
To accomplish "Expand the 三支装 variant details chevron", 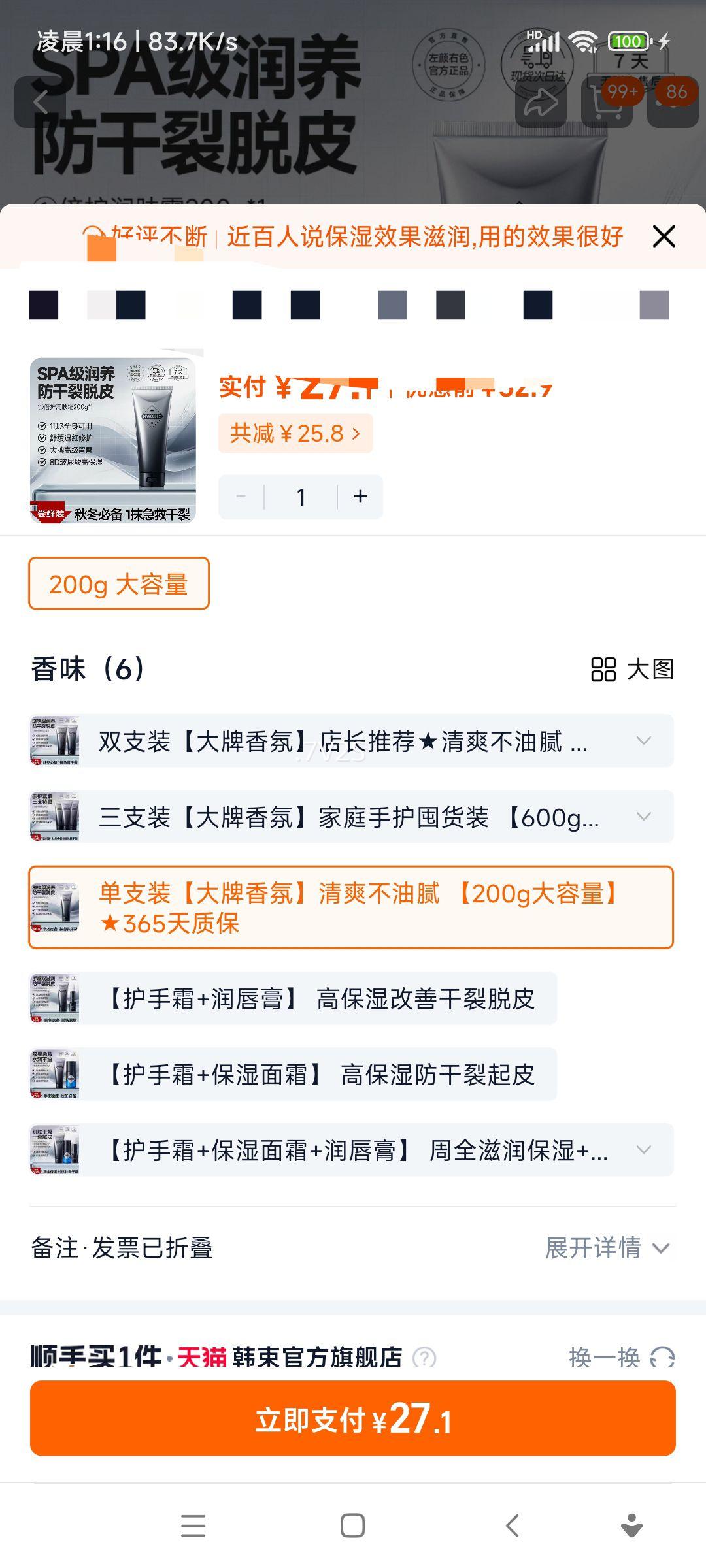I will [x=645, y=817].
